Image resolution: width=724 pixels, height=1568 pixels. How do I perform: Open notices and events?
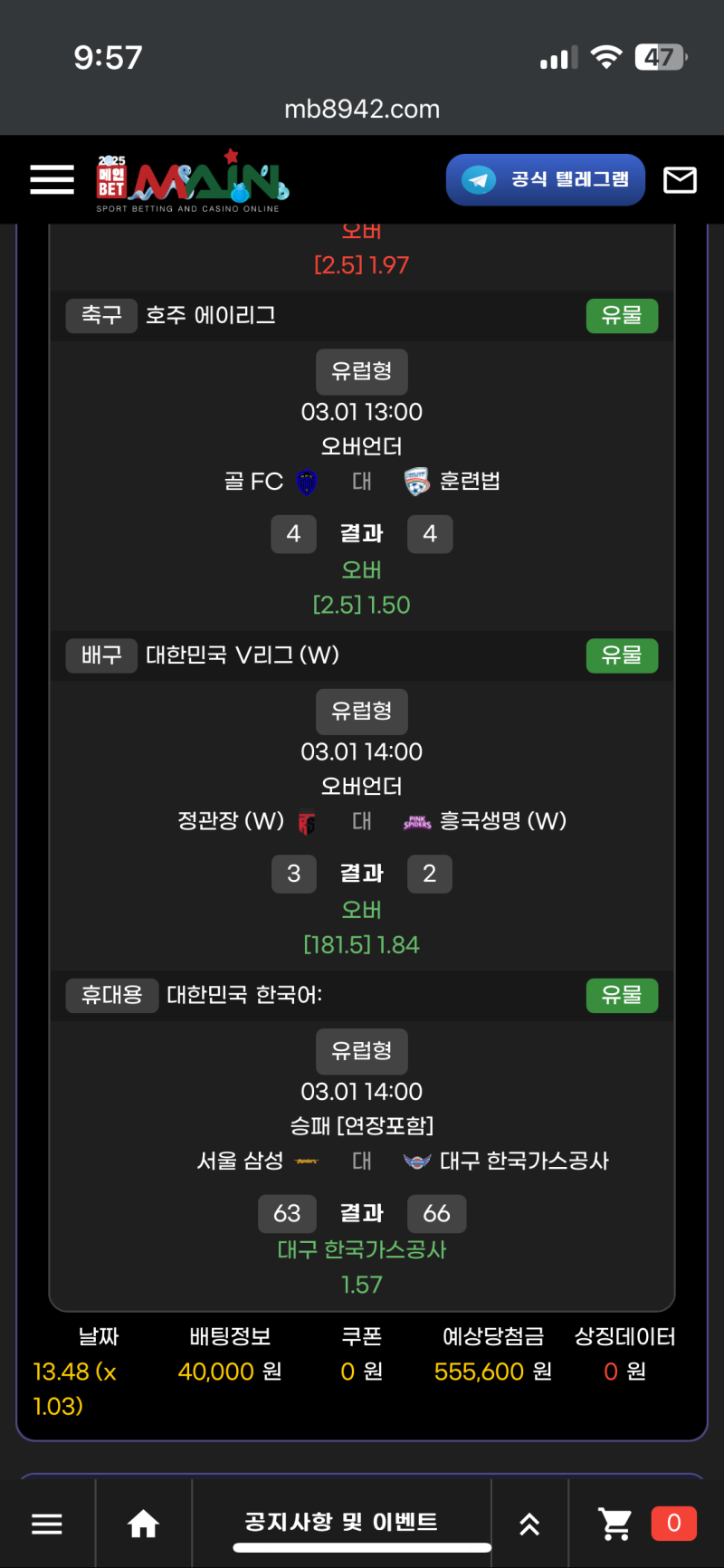pos(341,1523)
